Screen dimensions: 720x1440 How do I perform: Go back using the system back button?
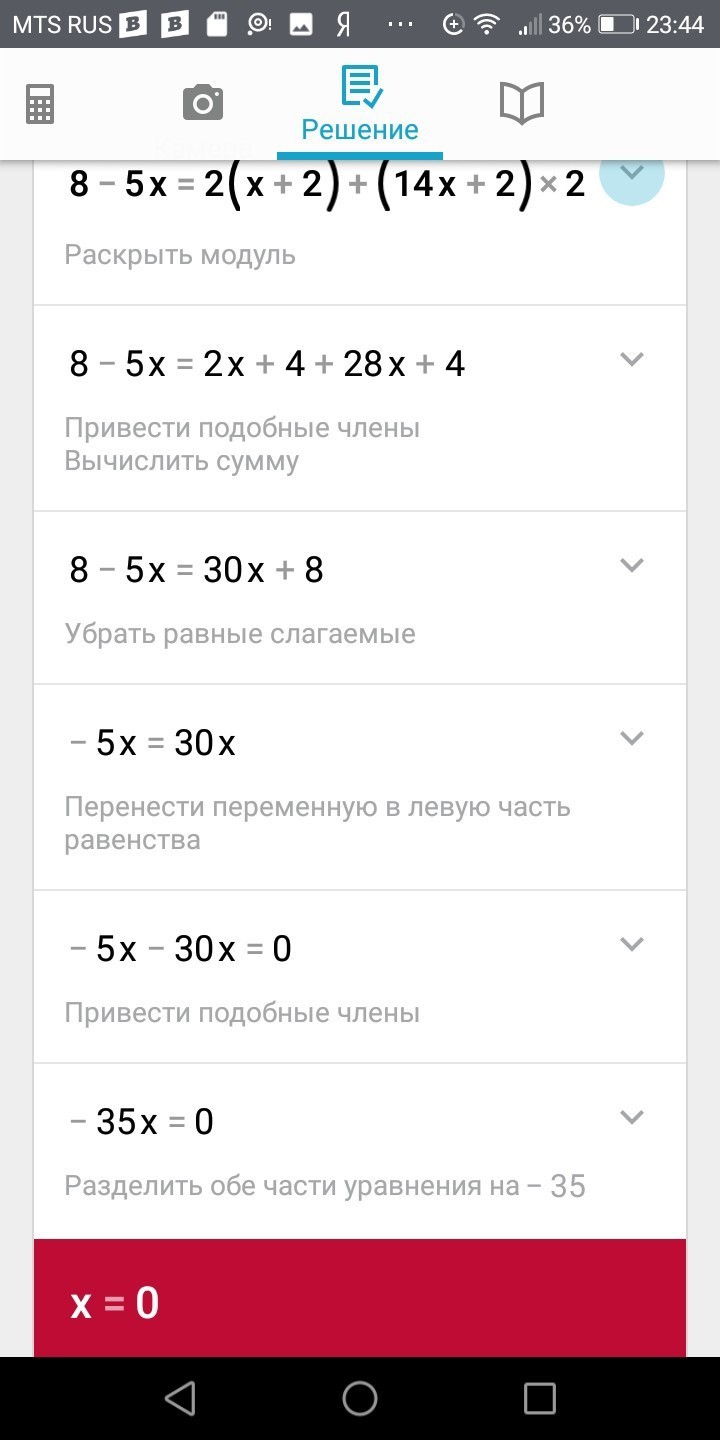point(180,1398)
